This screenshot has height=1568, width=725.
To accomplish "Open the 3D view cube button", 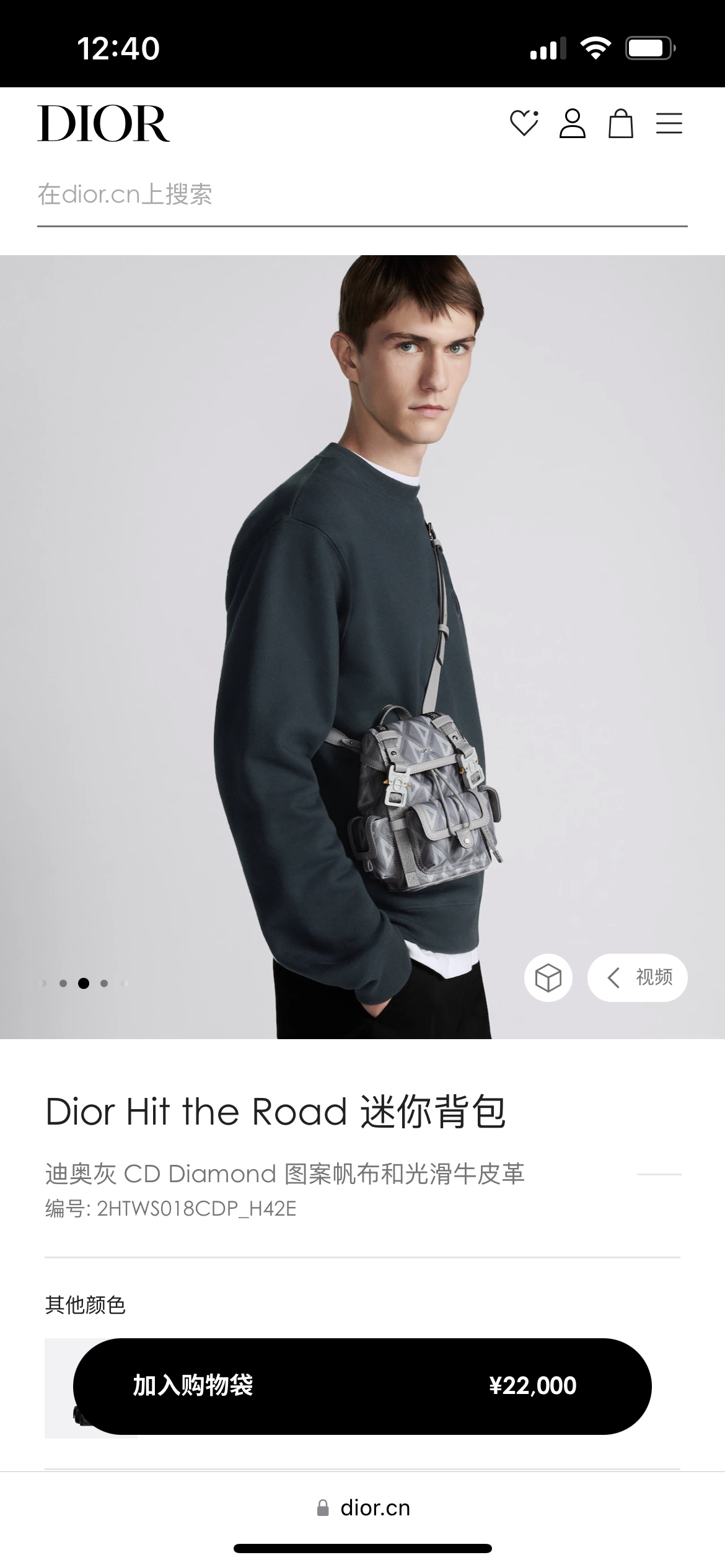I will tap(548, 978).
